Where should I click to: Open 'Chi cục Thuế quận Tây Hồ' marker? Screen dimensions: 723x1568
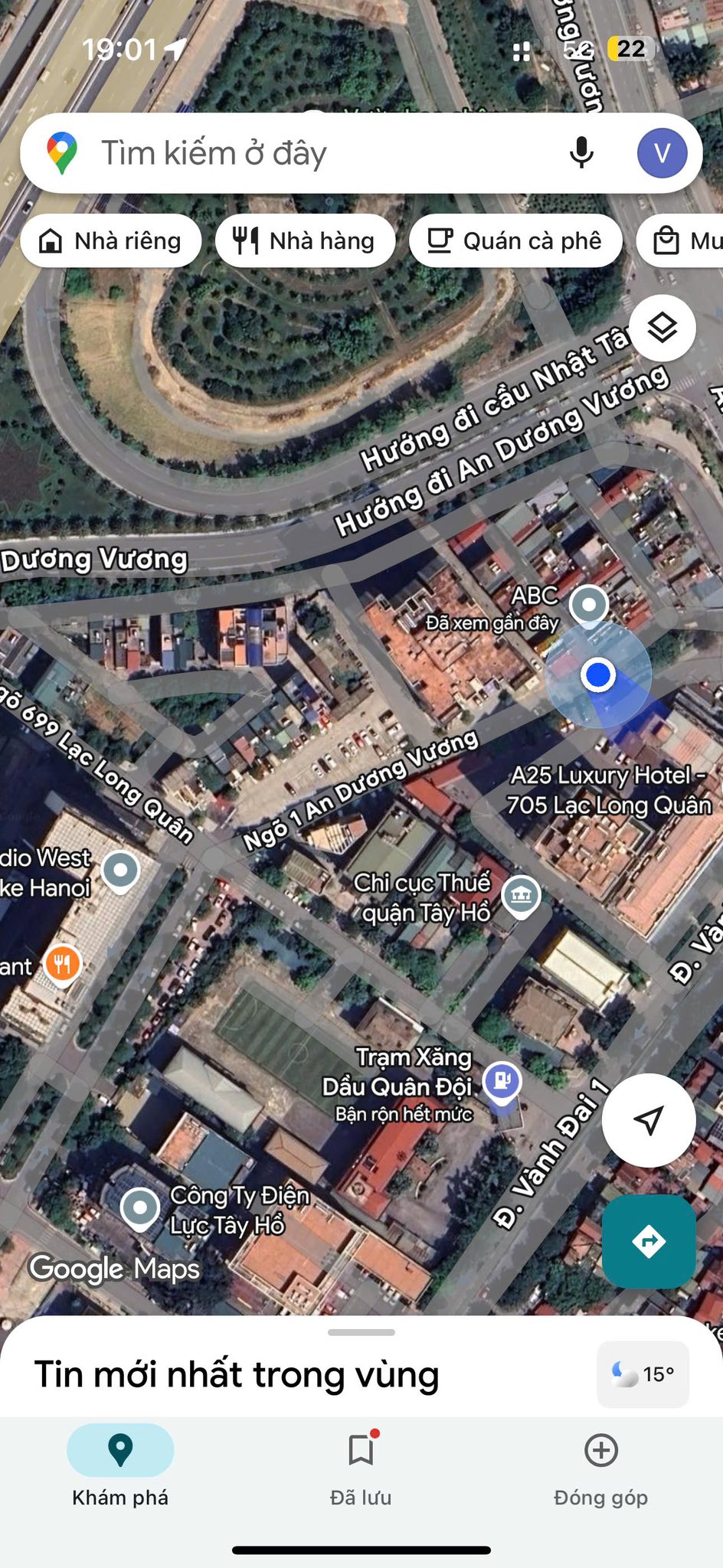521,894
